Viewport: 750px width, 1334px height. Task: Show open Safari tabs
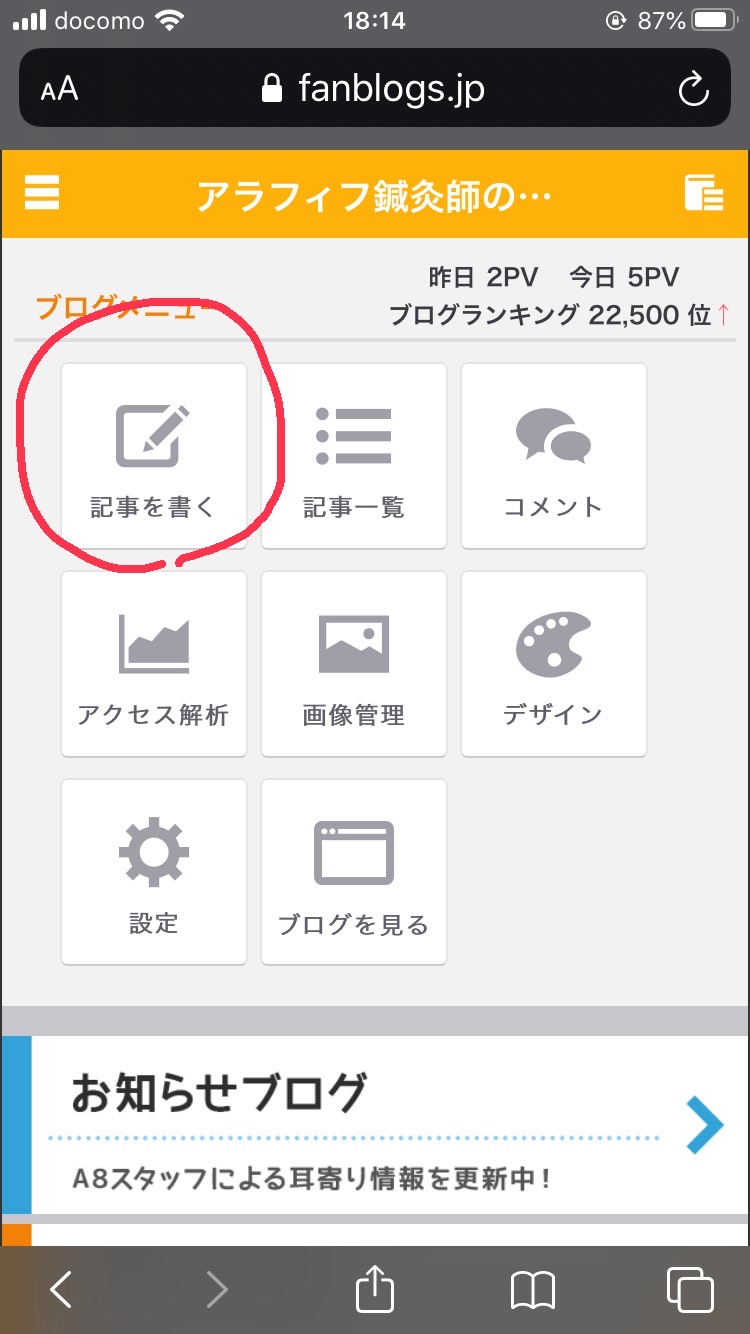(x=690, y=1289)
